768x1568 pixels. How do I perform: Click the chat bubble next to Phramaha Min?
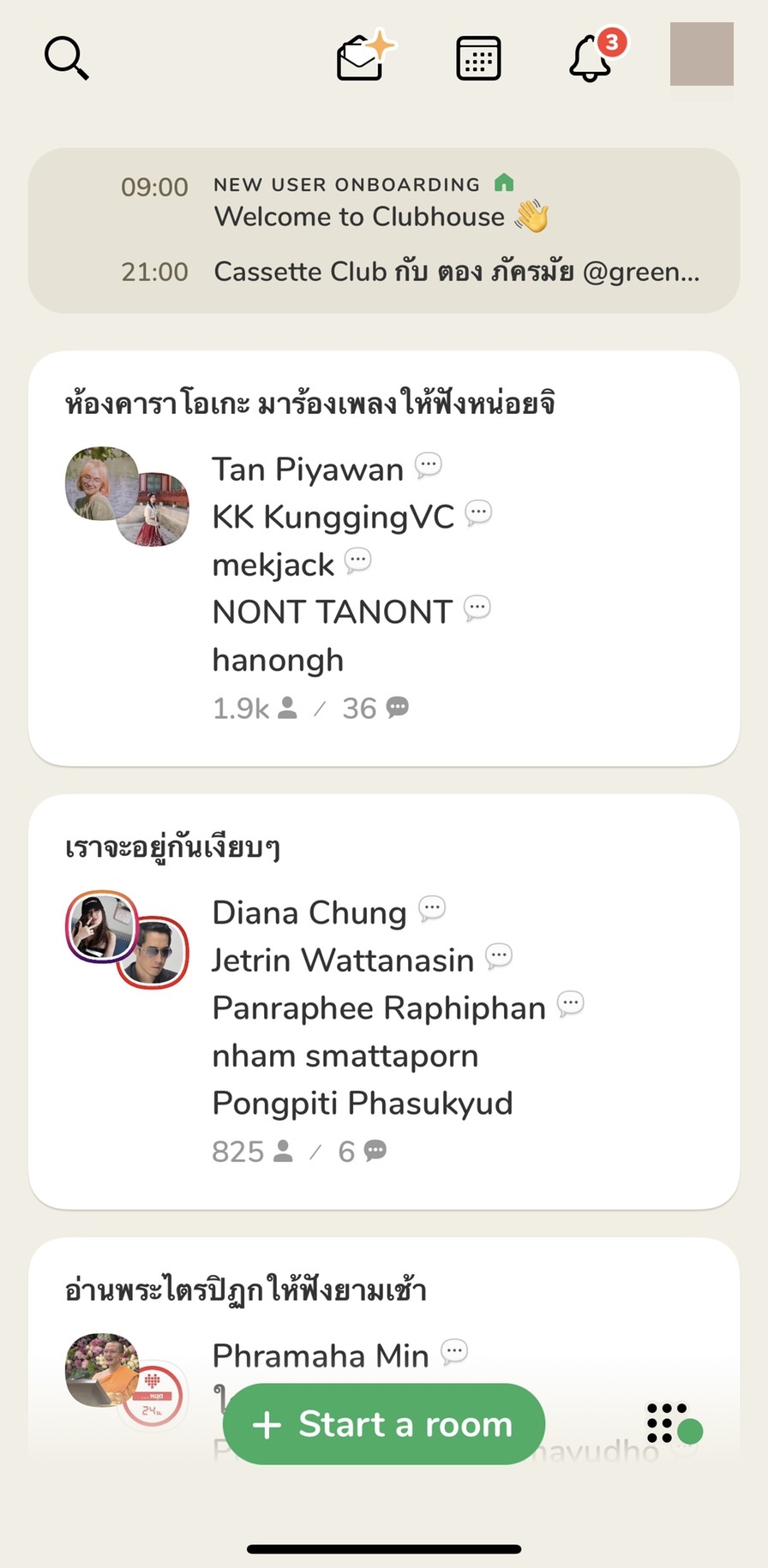455,1352
